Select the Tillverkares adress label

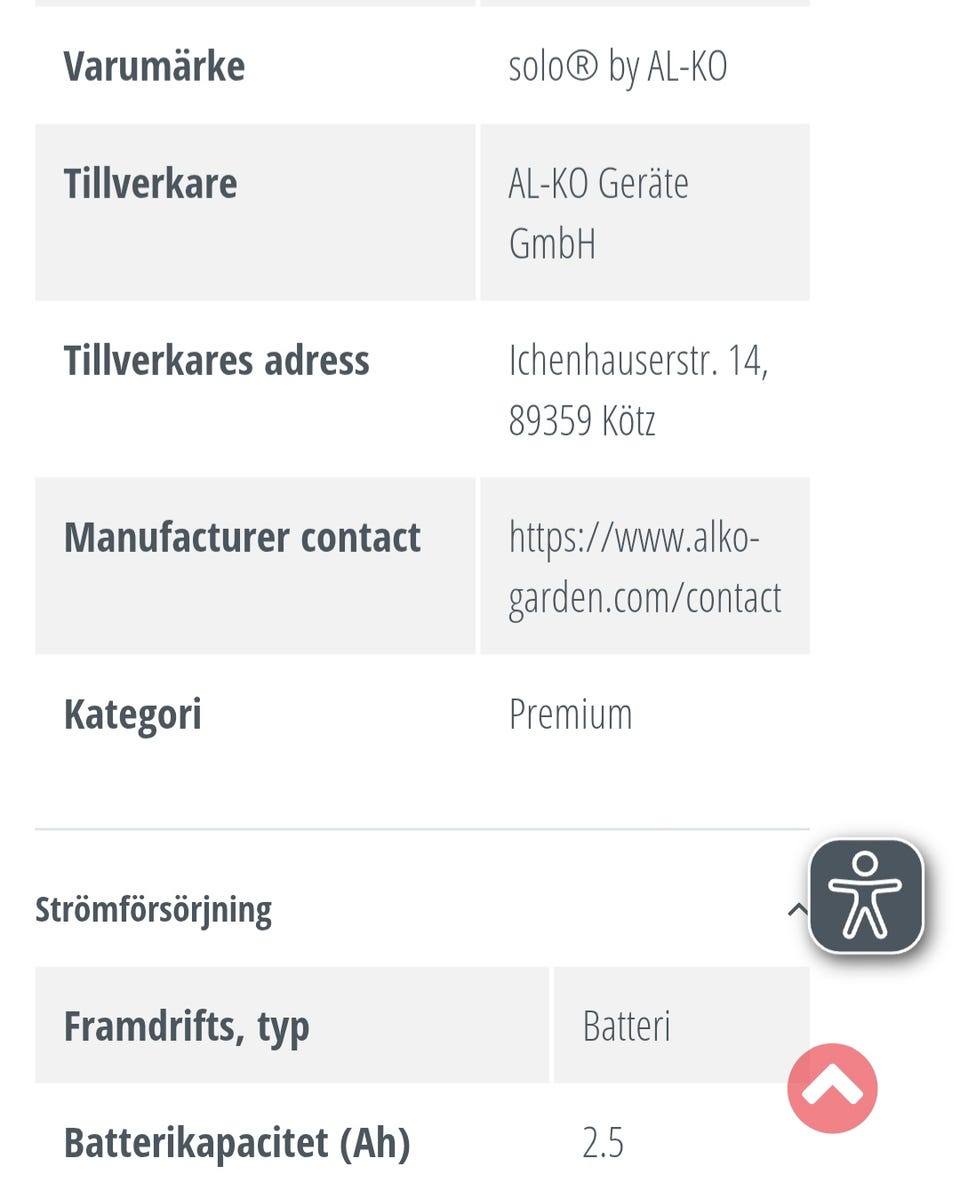click(x=216, y=361)
